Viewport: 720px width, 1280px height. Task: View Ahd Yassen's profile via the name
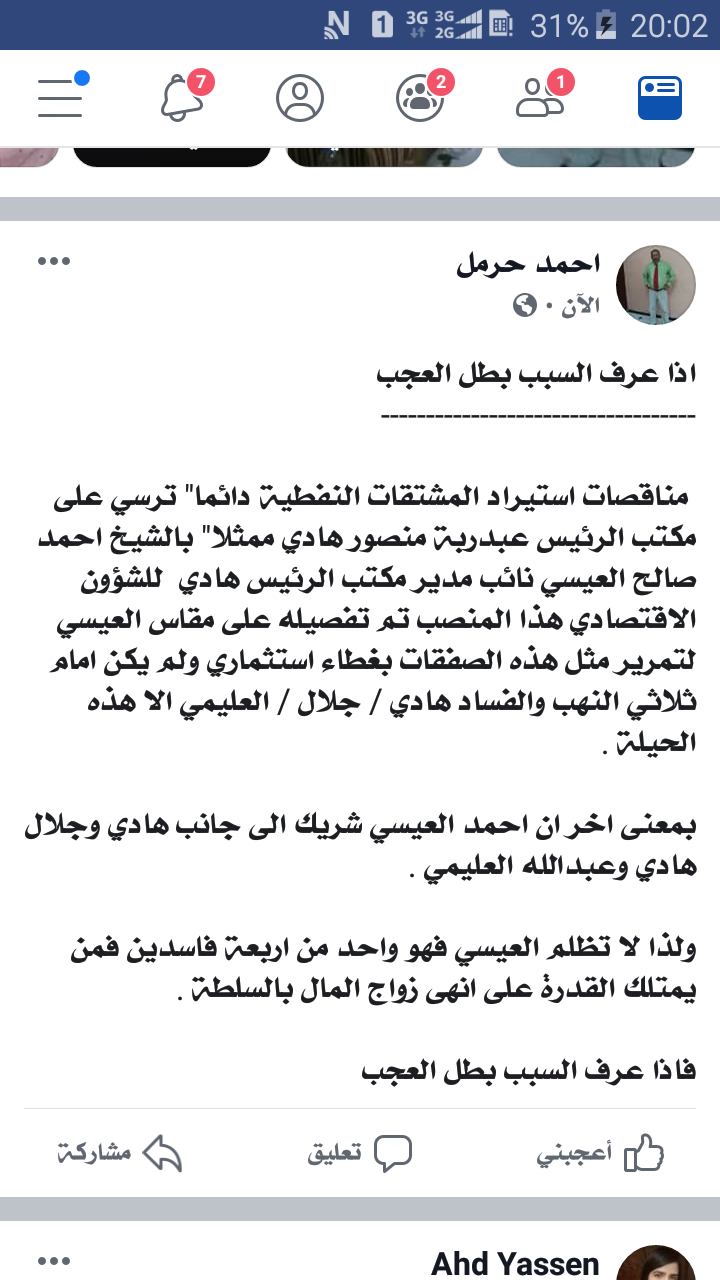click(x=515, y=1264)
